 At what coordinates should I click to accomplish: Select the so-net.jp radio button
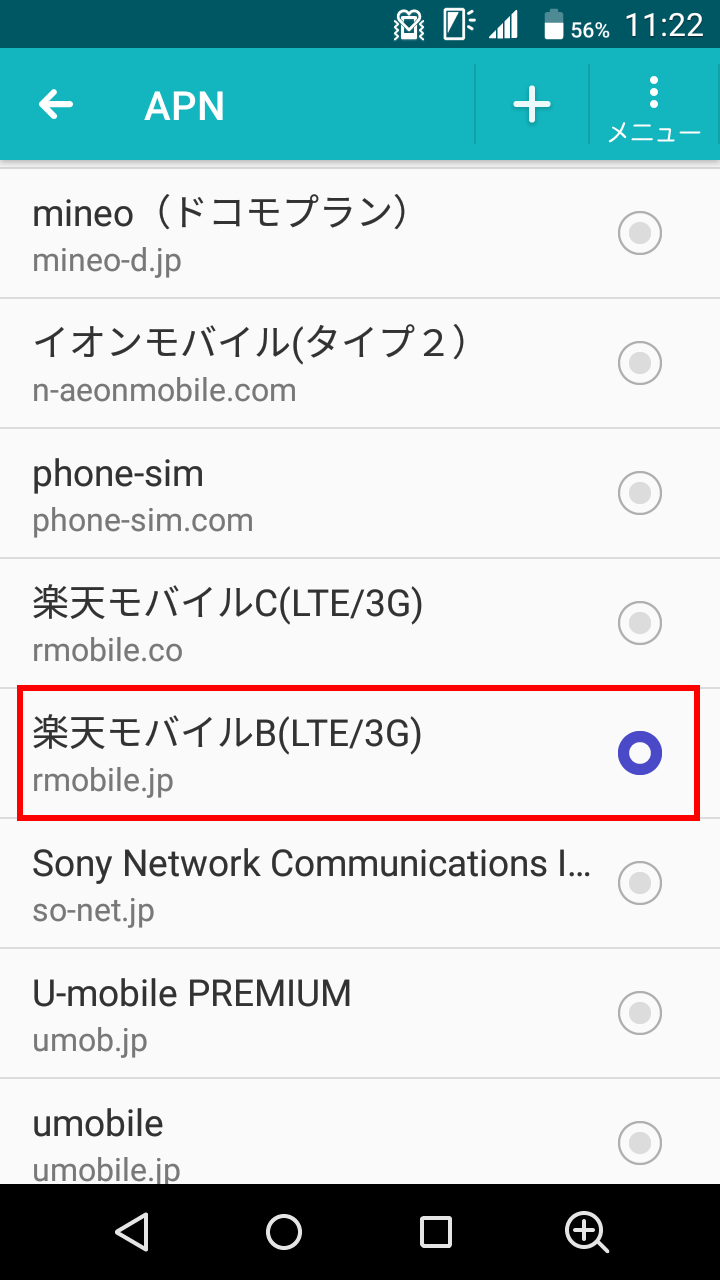640,883
